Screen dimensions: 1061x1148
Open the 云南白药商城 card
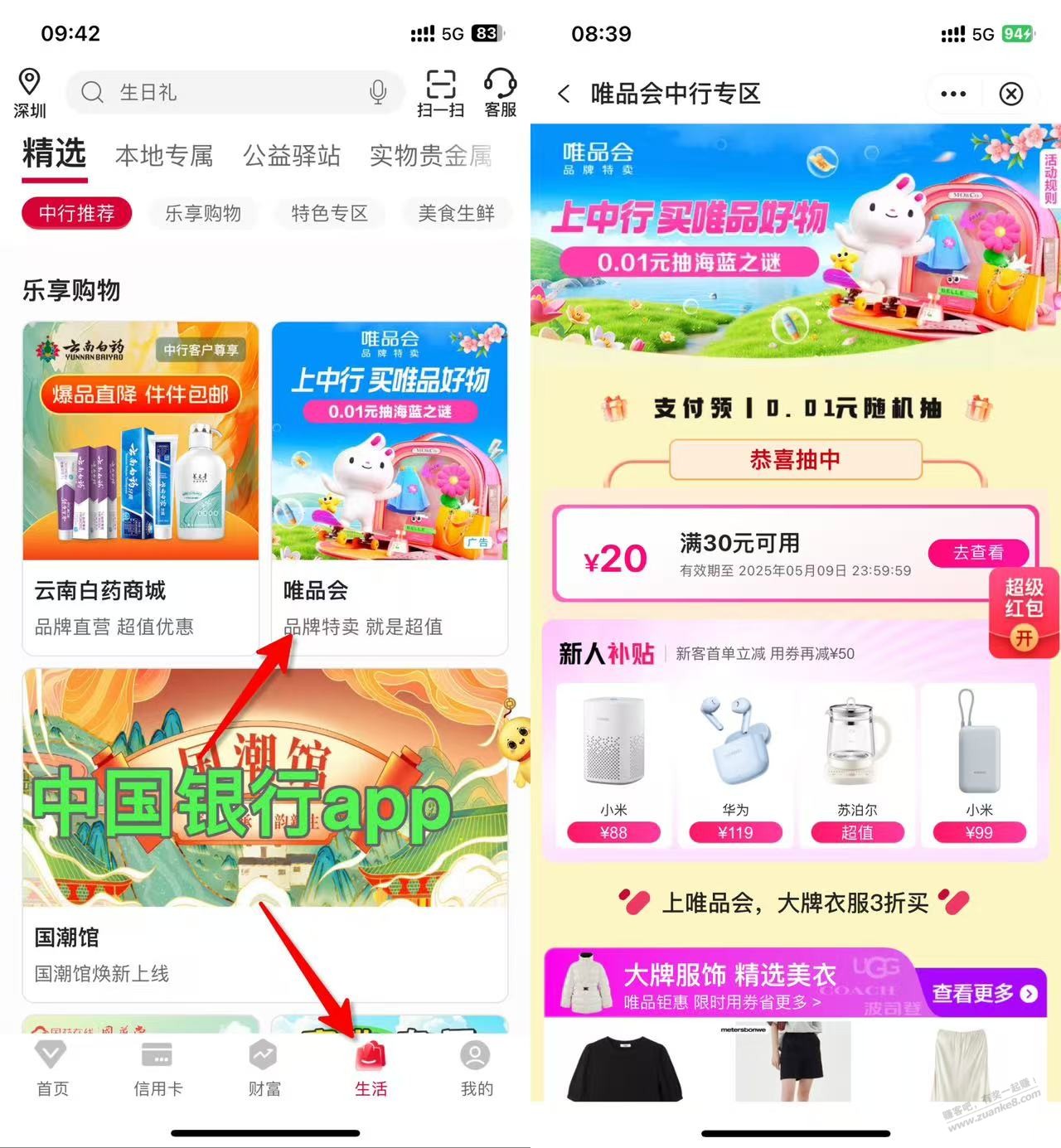click(x=140, y=487)
